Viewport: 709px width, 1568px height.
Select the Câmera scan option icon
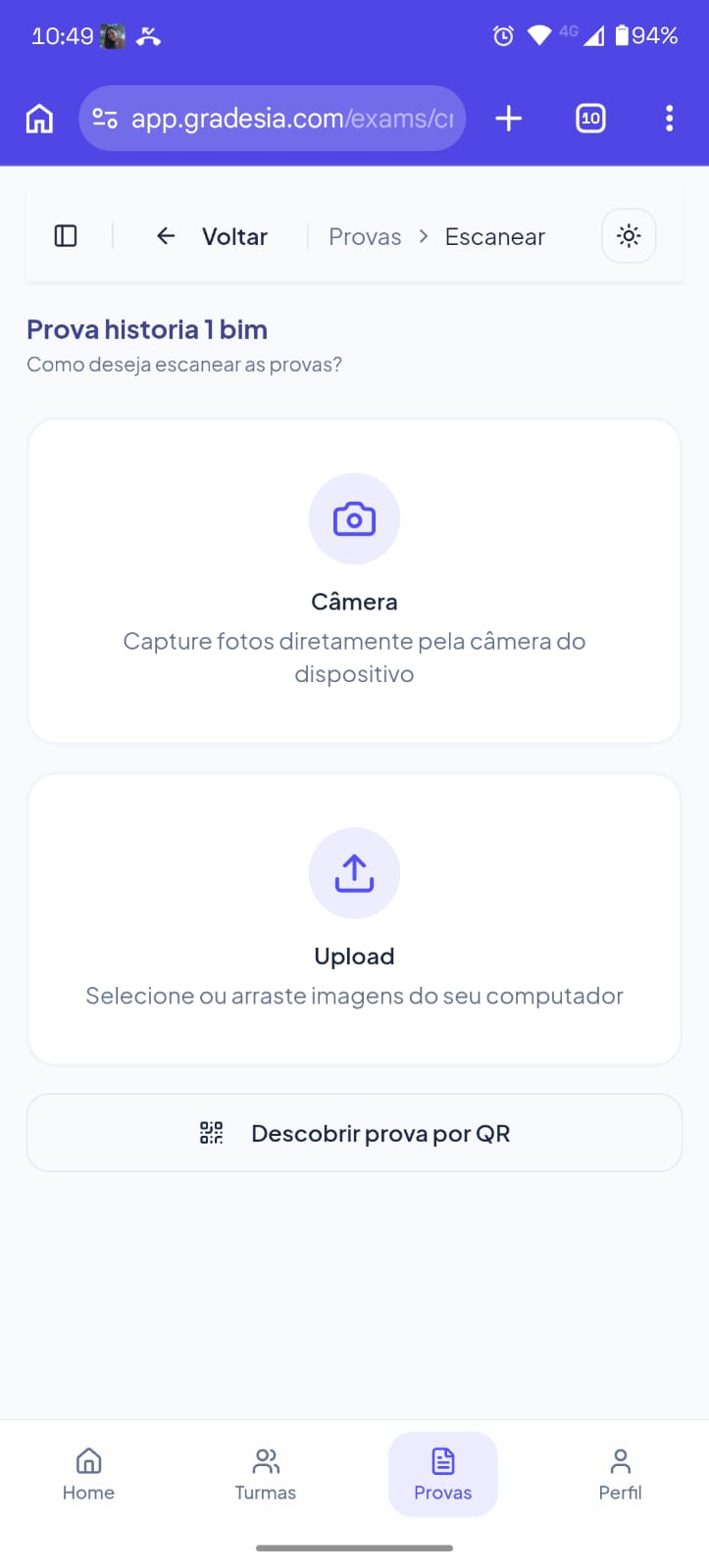click(354, 518)
